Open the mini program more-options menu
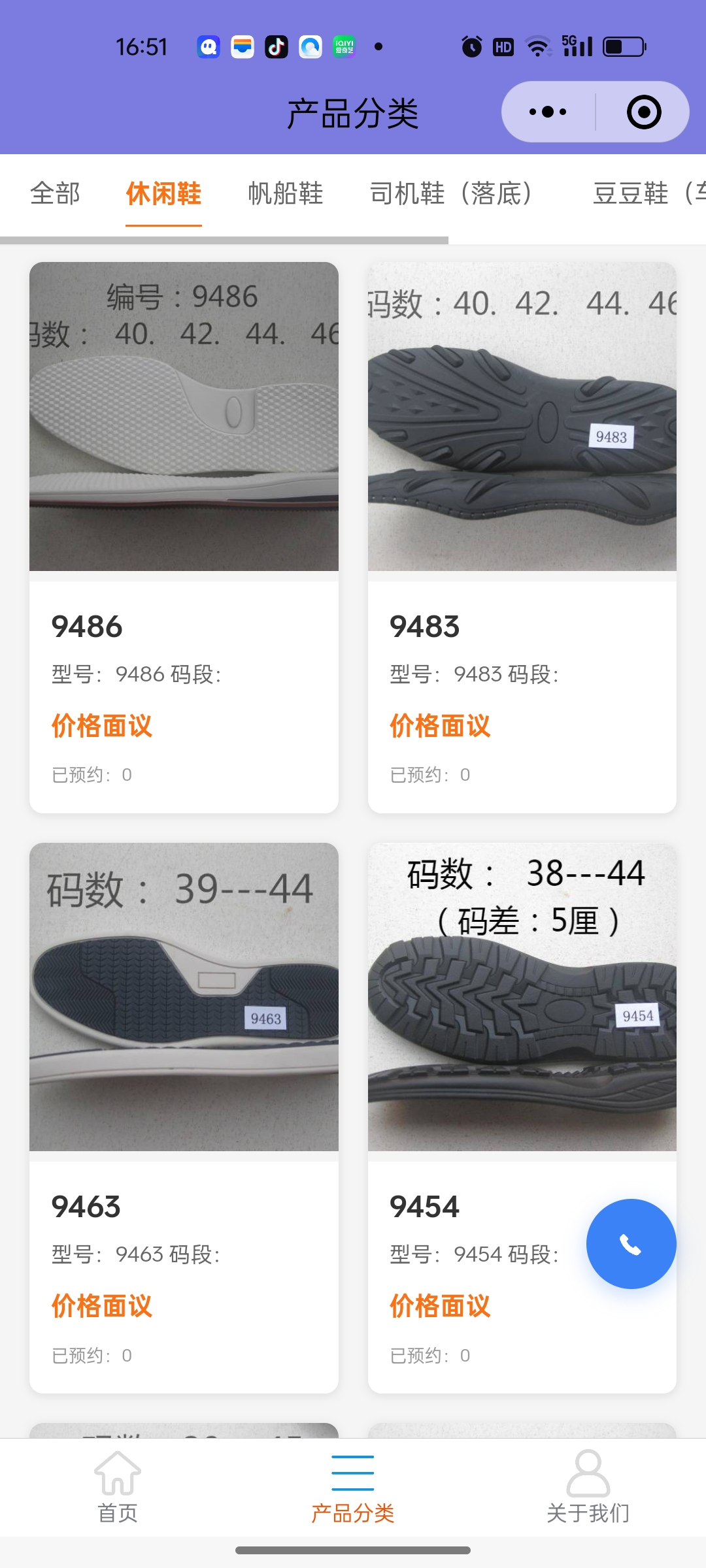The width and height of the screenshot is (706, 1568). tap(548, 112)
